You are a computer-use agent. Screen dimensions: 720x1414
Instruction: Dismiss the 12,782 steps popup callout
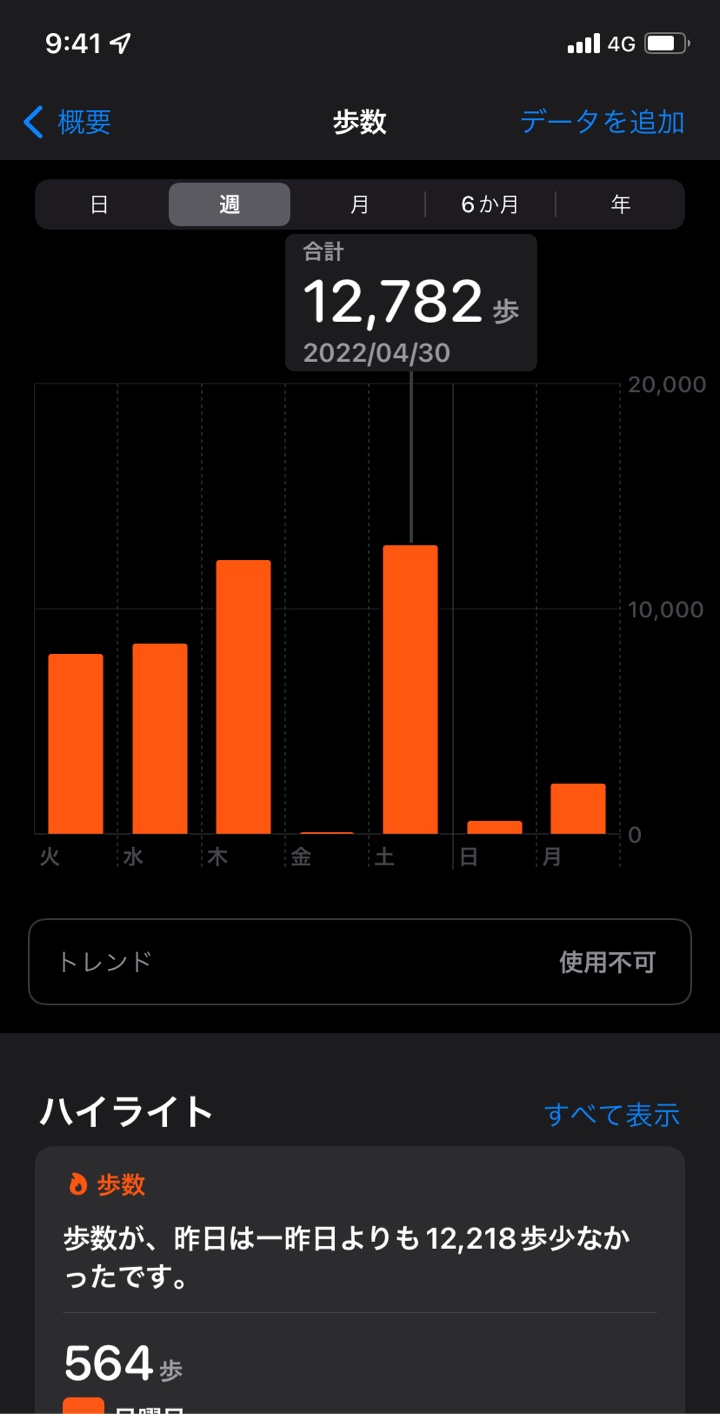[411, 302]
